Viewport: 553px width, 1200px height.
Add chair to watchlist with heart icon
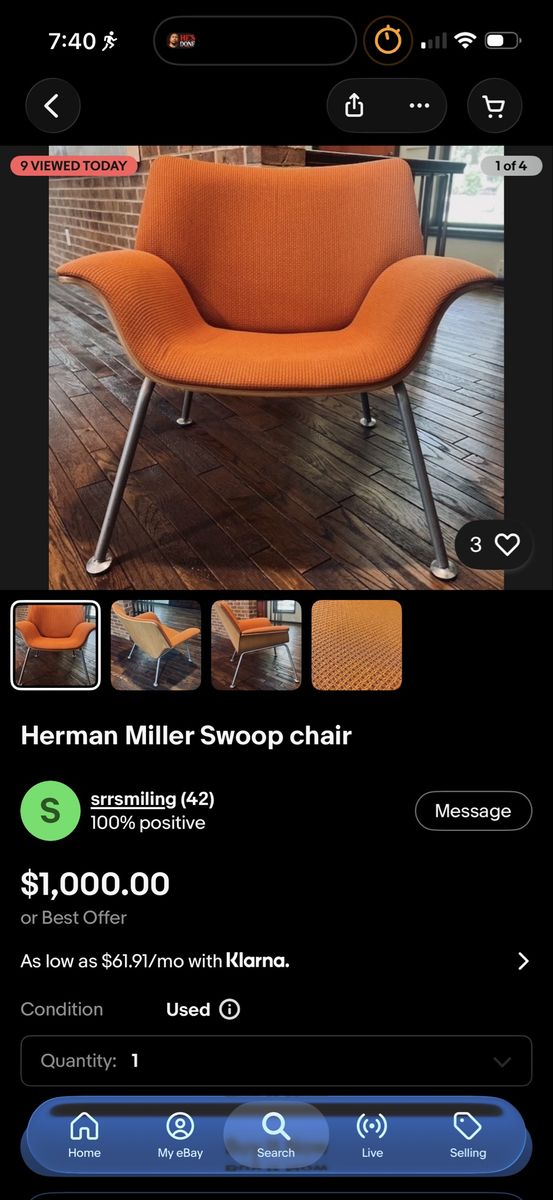[493, 544]
